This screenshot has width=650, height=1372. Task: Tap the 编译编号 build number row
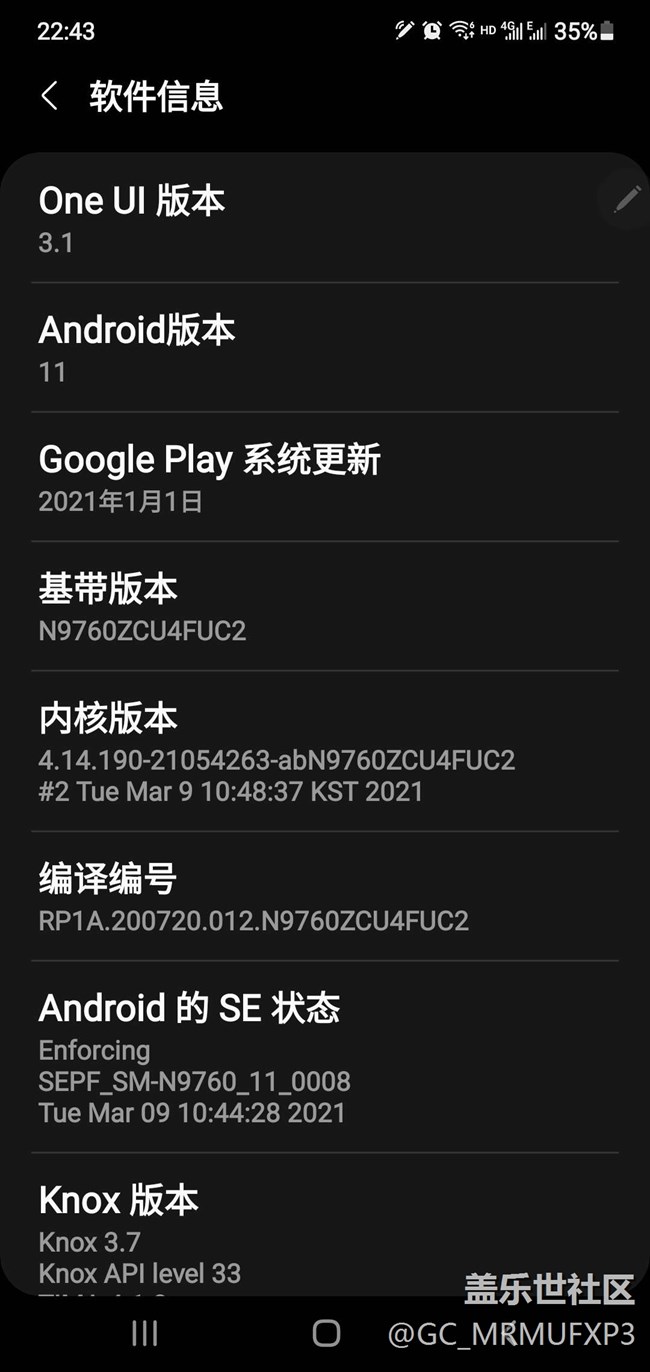coord(325,897)
